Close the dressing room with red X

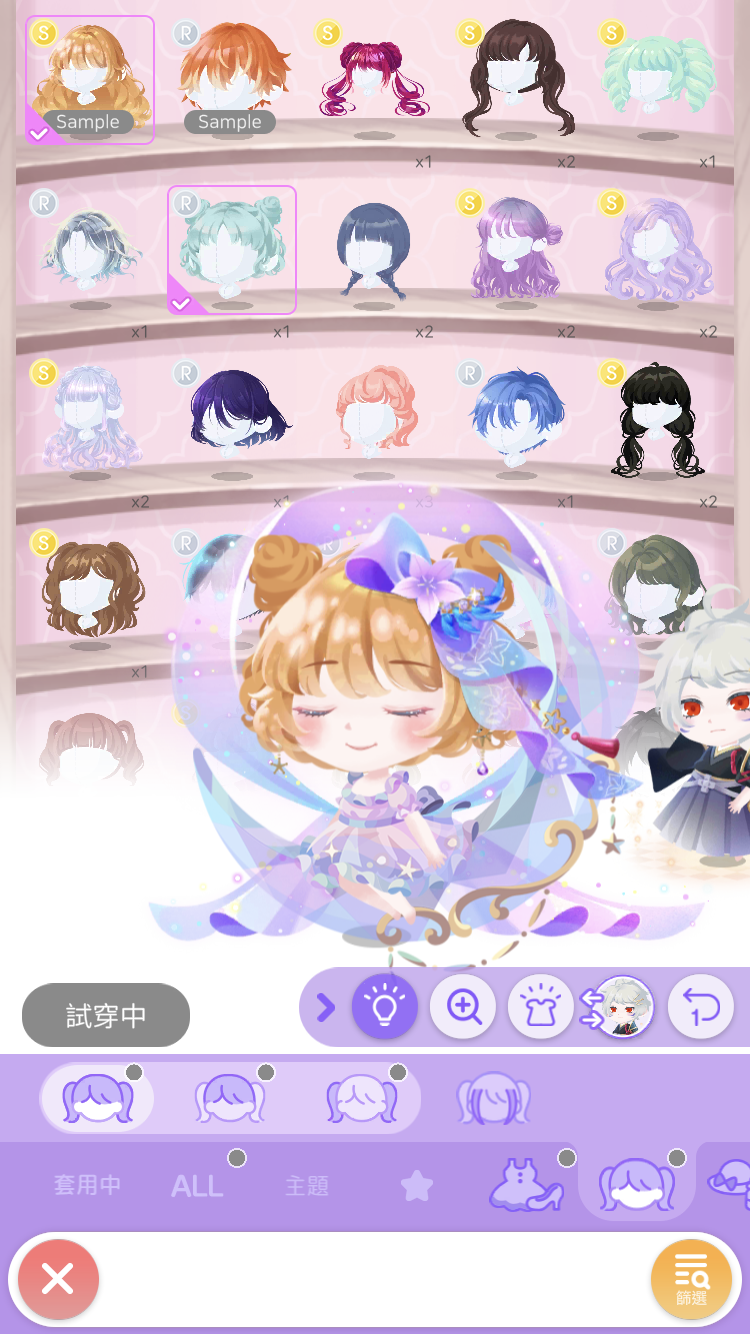tap(58, 1279)
